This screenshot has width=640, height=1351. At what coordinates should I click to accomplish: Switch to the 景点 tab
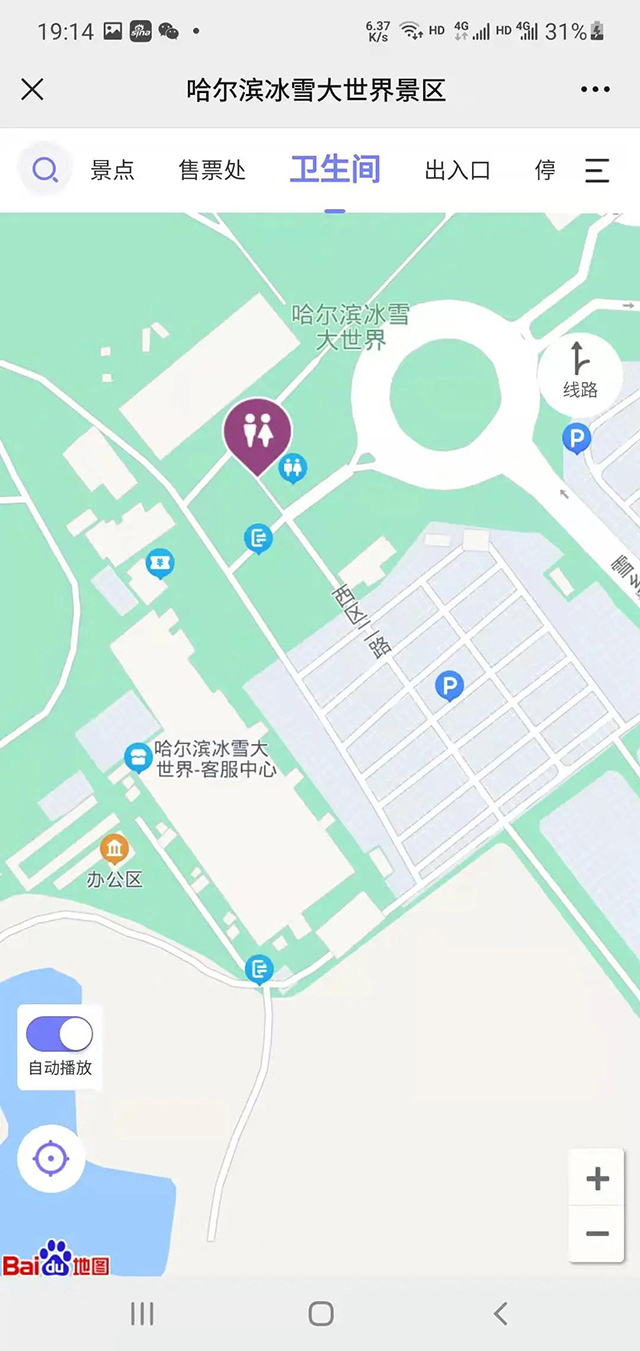coord(112,170)
